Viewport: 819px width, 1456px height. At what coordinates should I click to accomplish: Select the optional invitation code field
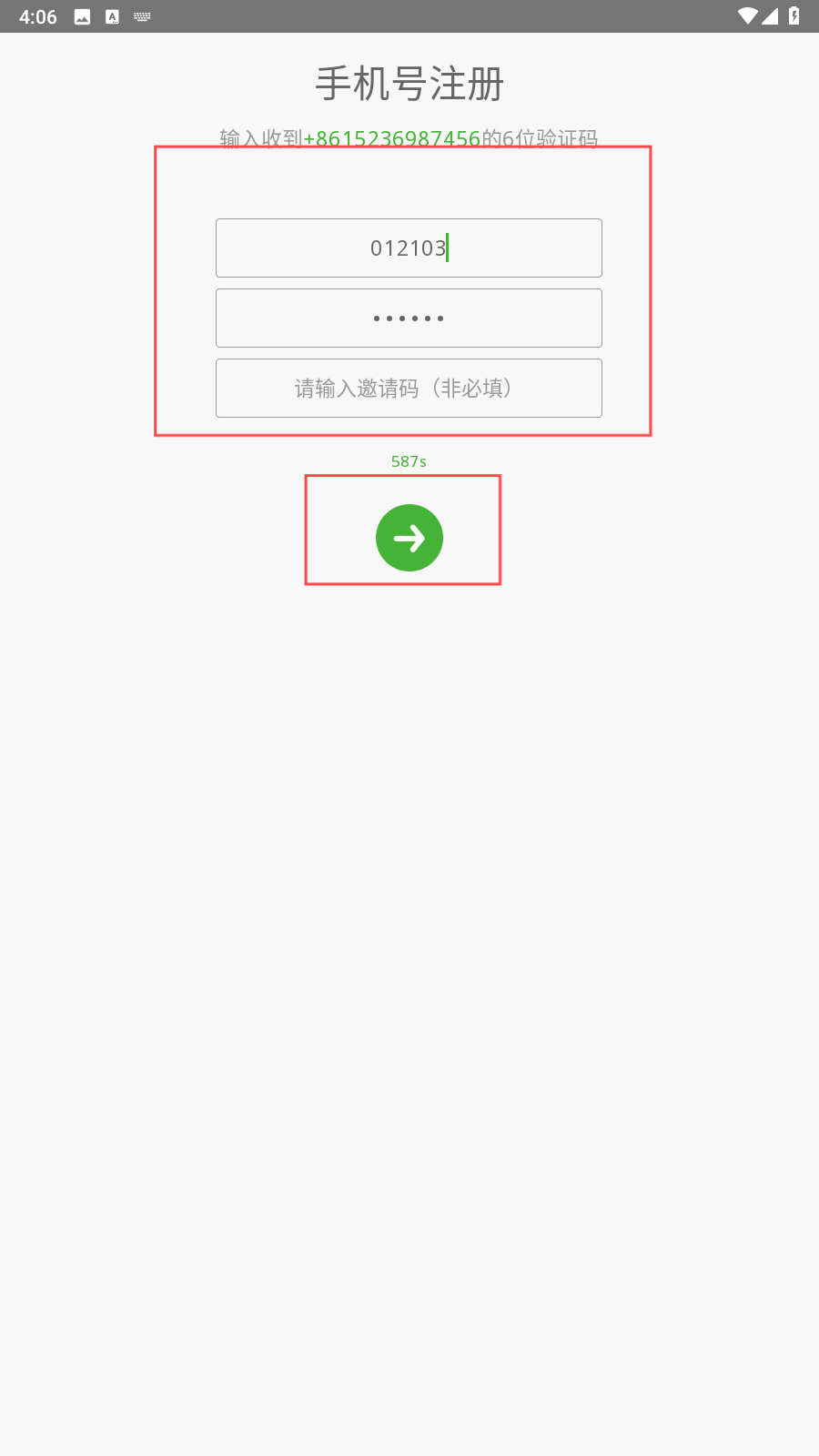tap(409, 388)
